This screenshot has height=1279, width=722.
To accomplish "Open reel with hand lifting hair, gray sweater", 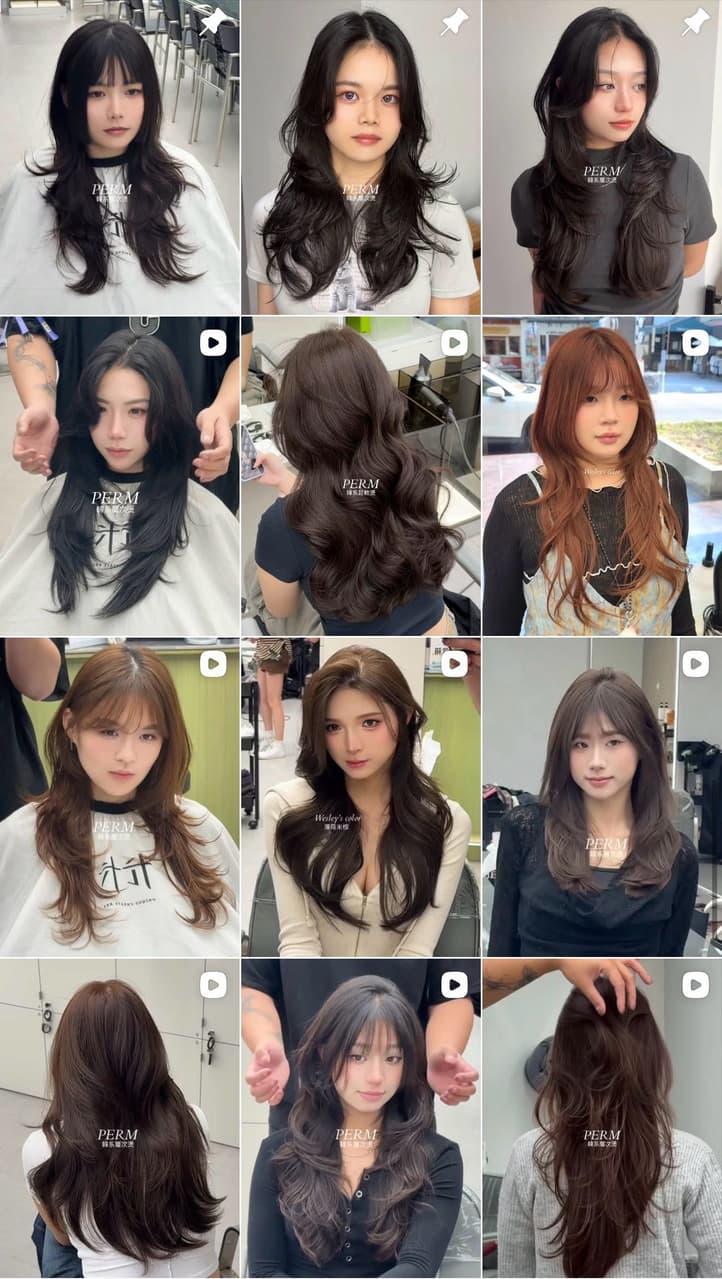I will [x=602, y=1118].
